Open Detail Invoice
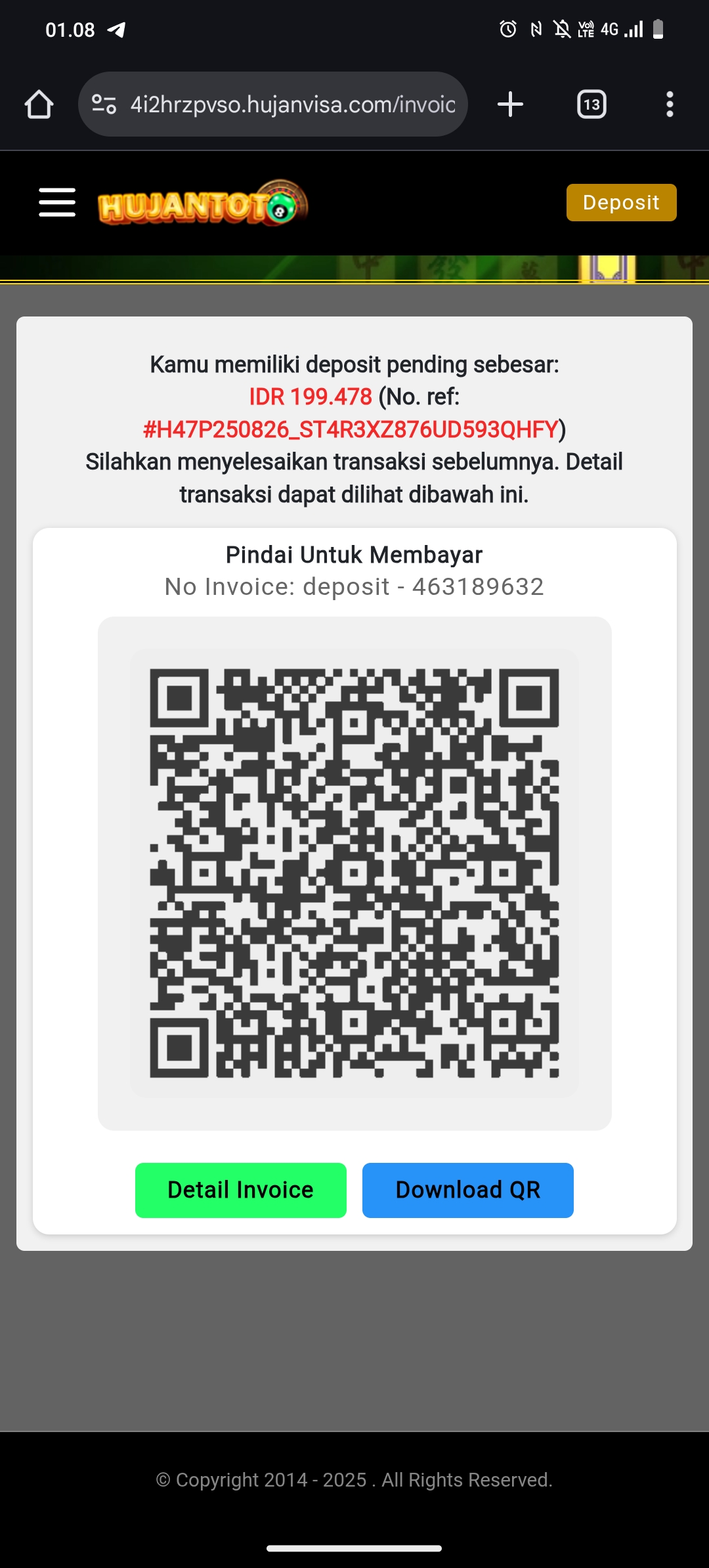709x1568 pixels. click(x=240, y=1190)
